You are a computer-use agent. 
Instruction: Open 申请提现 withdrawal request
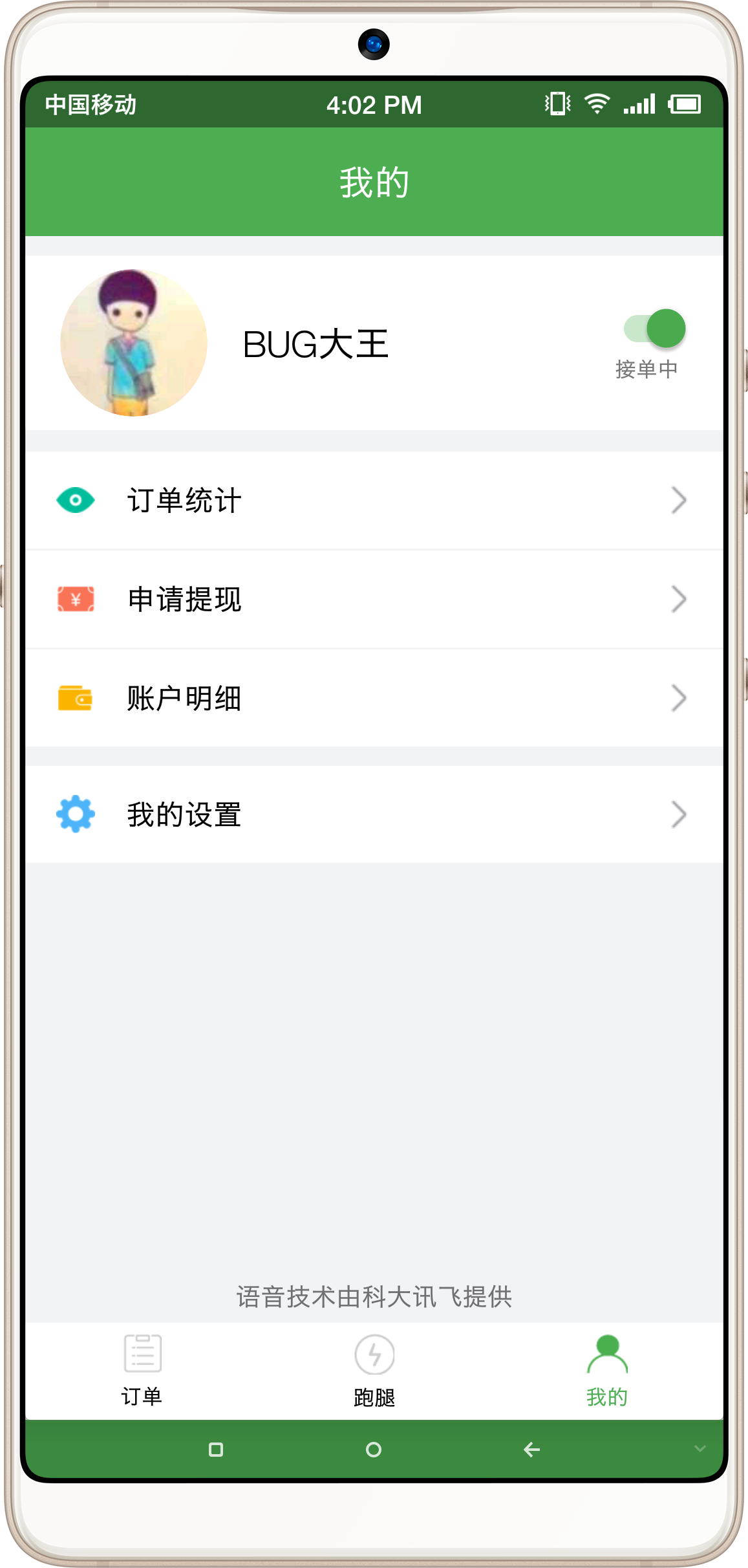coord(374,600)
